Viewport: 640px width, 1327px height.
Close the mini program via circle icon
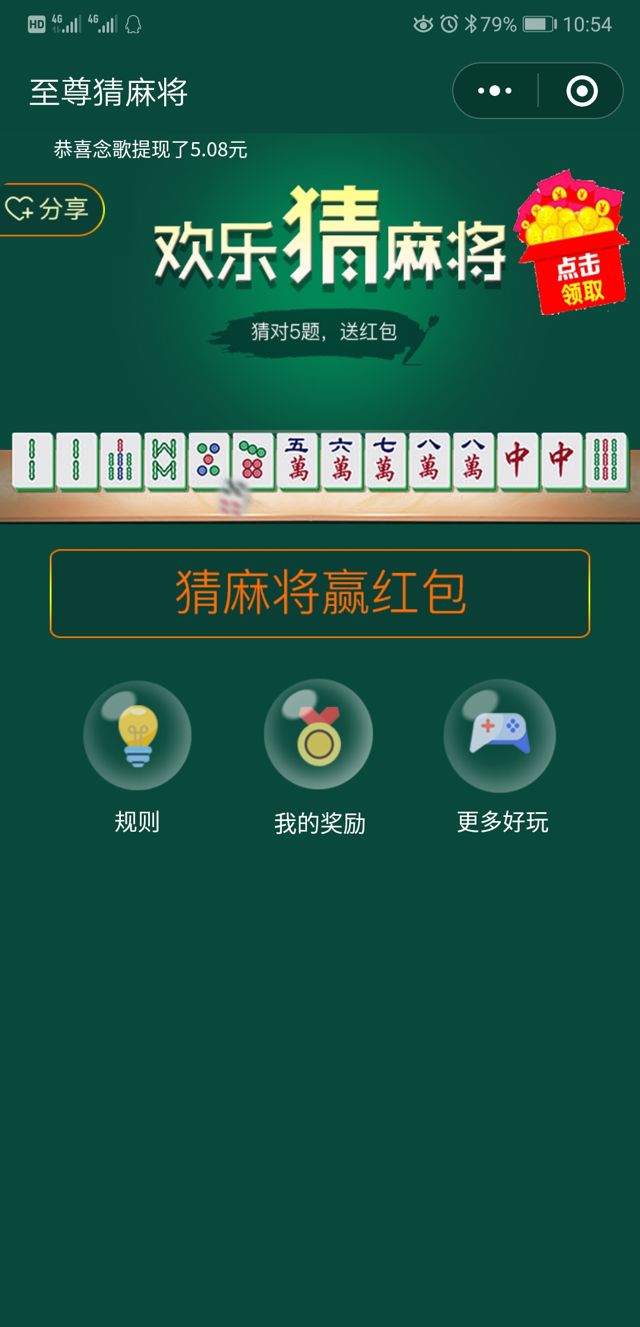pyautogui.click(x=581, y=92)
